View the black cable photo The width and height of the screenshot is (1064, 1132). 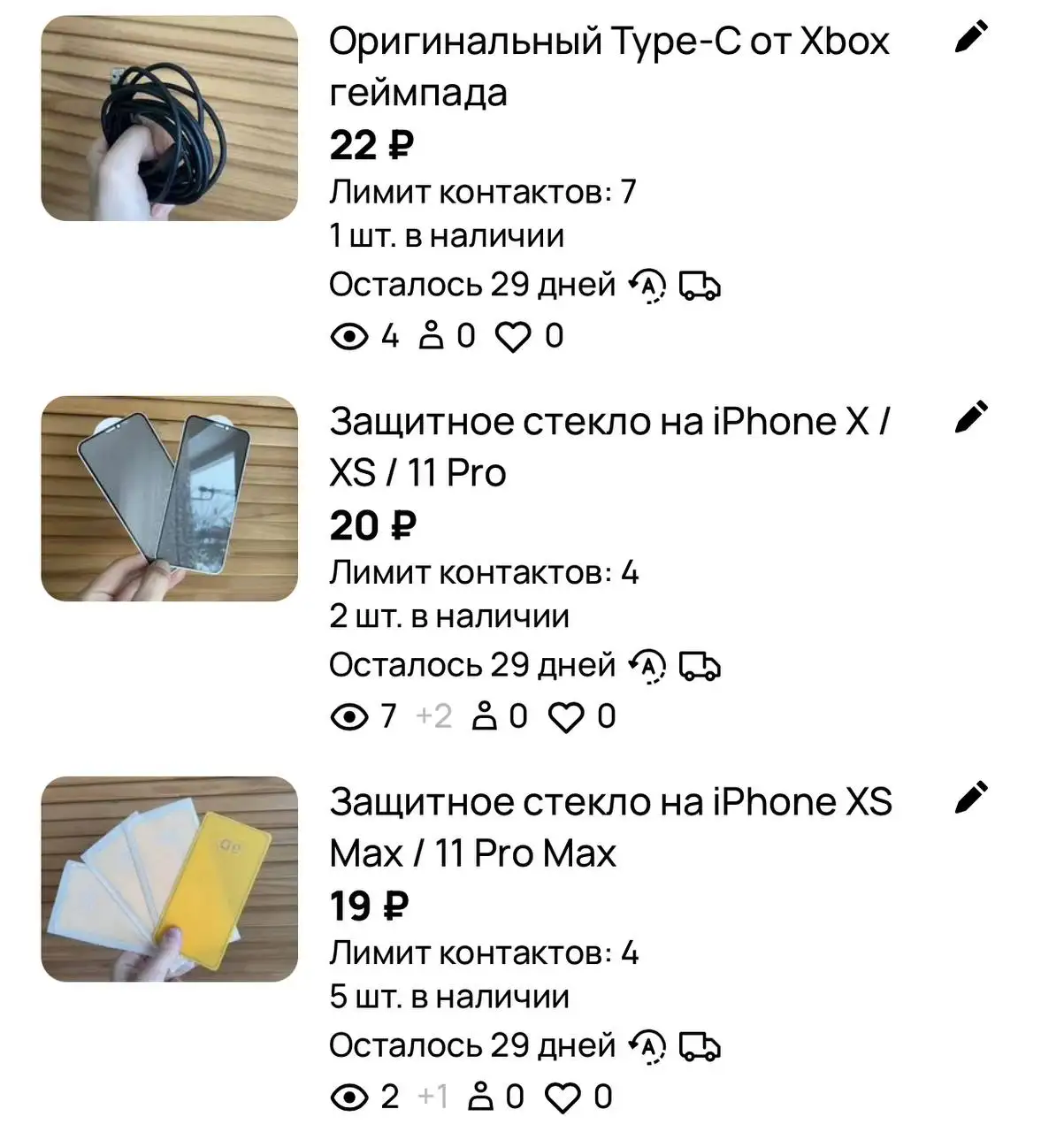[170, 119]
